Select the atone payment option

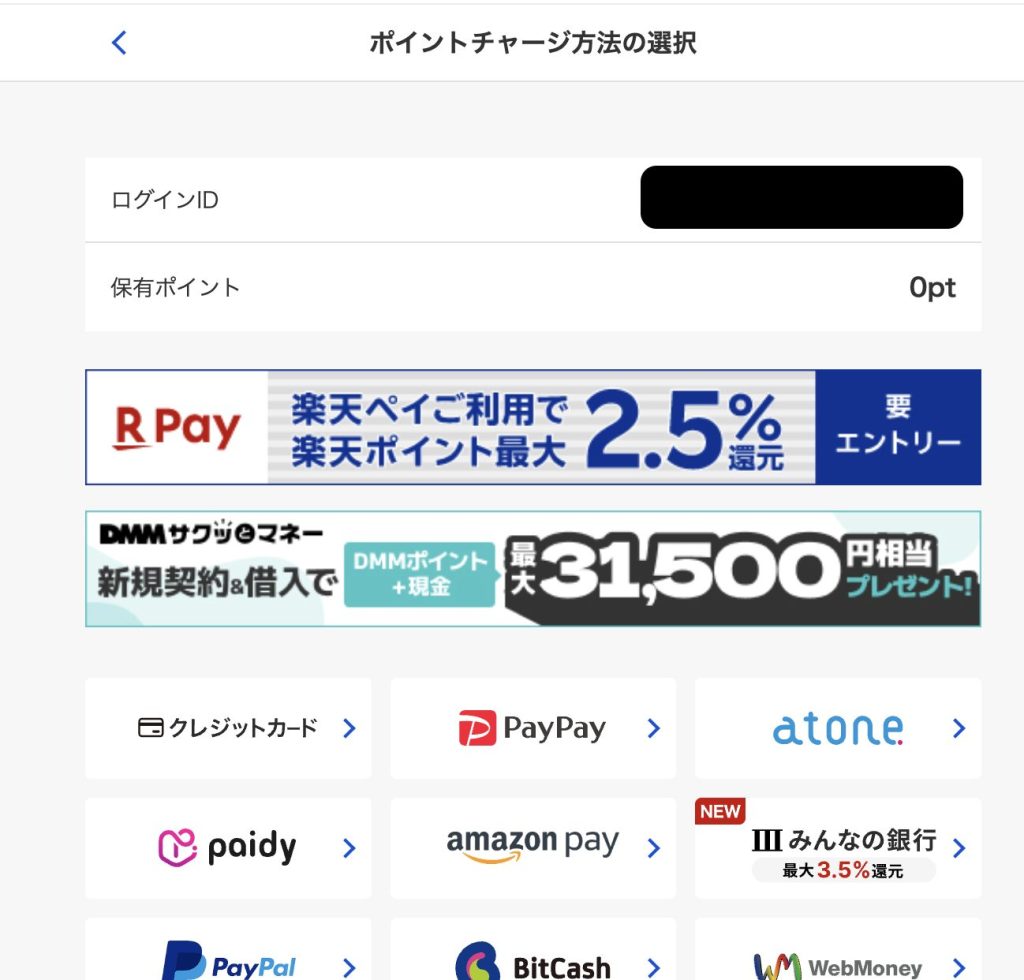pyautogui.click(x=838, y=728)
